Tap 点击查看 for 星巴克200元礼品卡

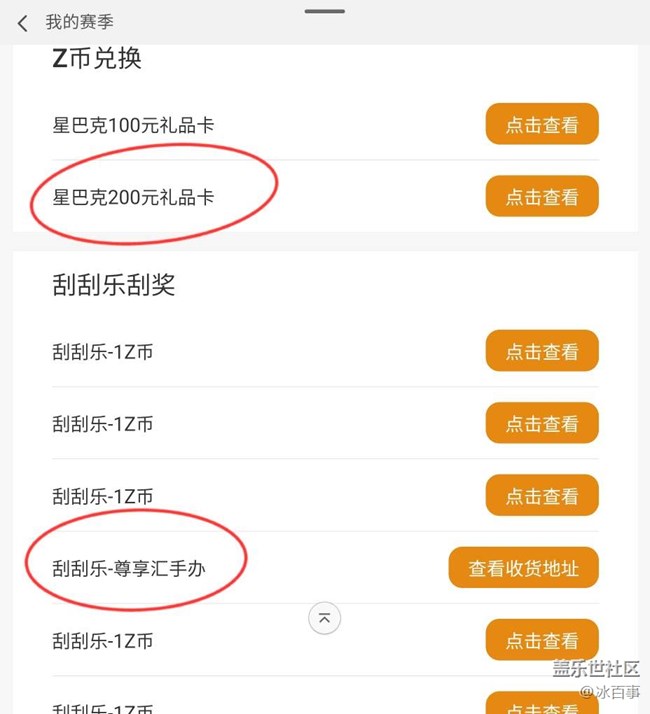(x=541, y=197)
